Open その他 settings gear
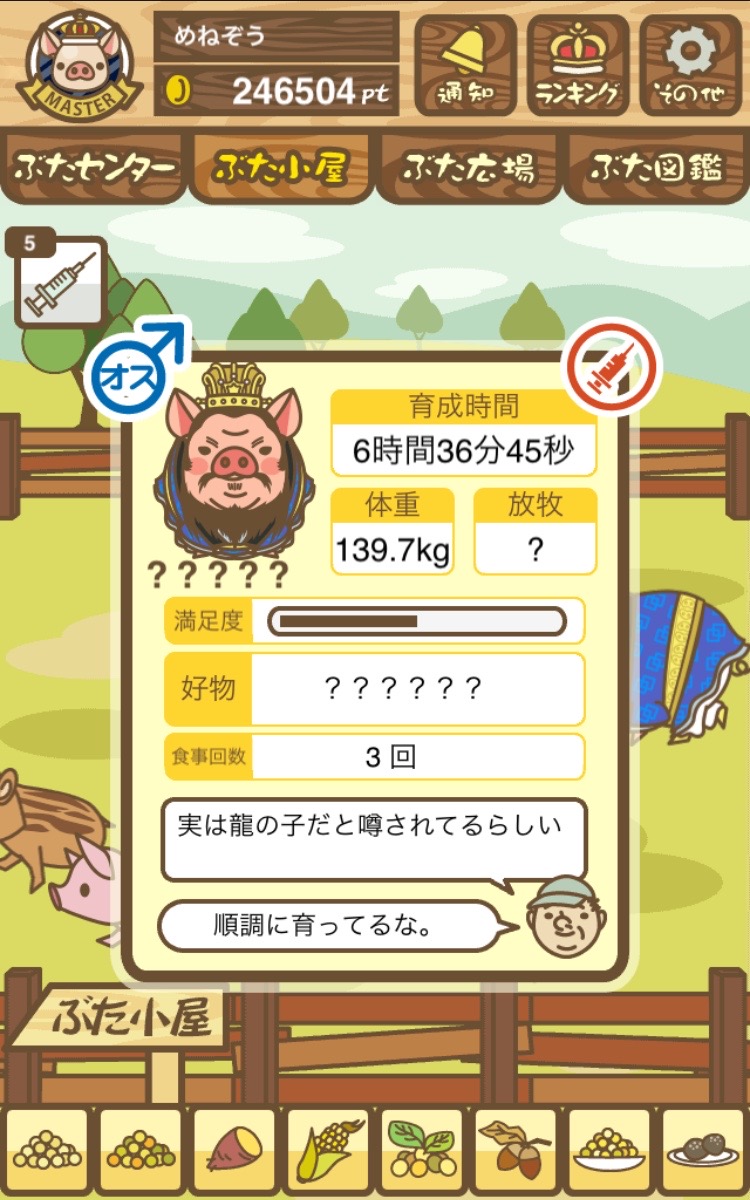750x1200 pixels. pyautogui.click(x=691, y=64)
